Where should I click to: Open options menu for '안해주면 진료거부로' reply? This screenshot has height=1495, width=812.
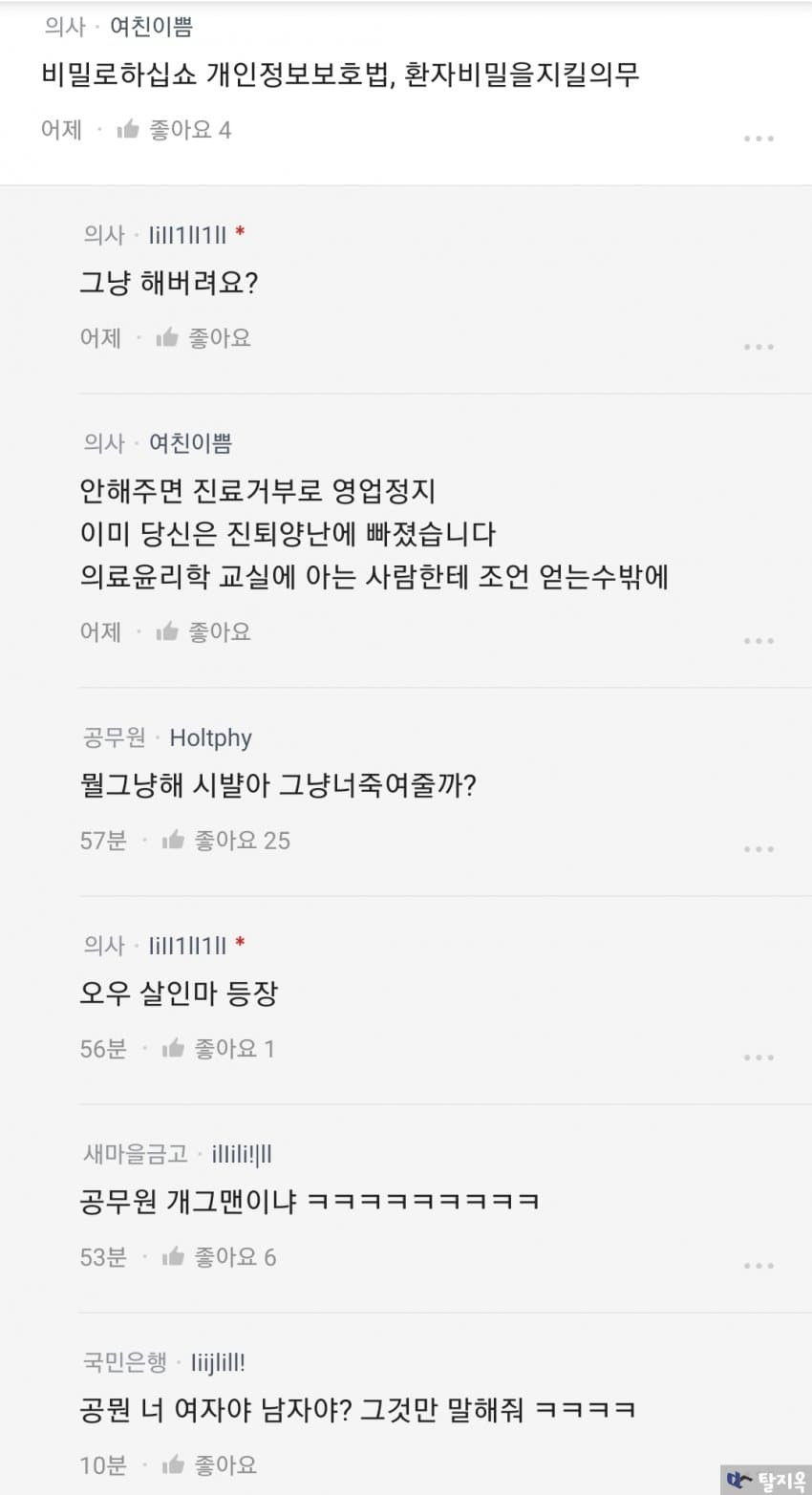[759, 642]
